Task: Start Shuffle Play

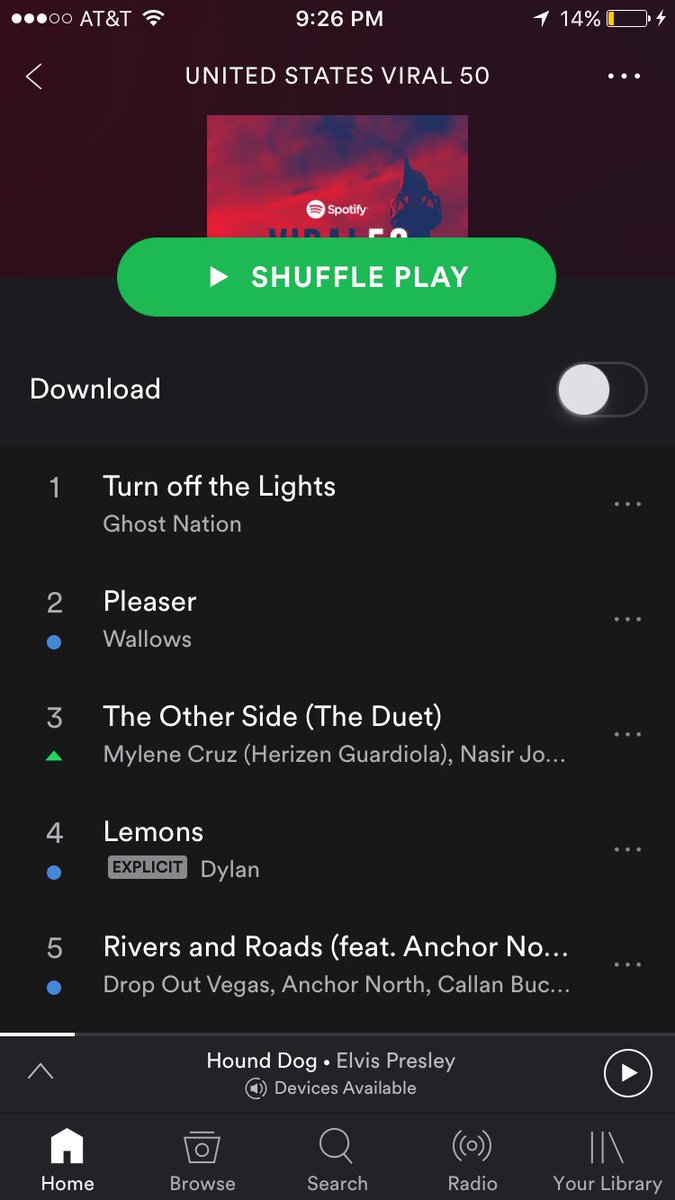Action: 336,277
